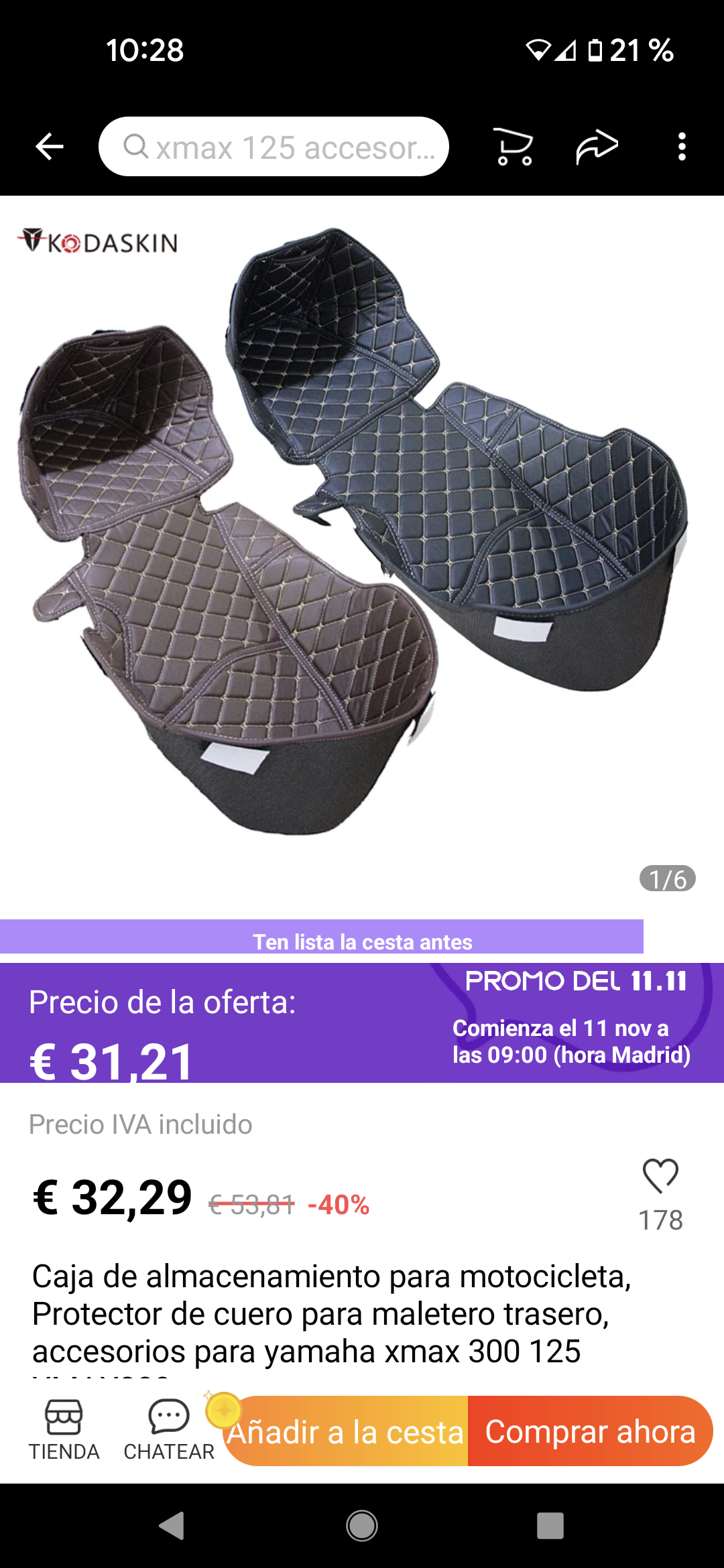Open system recent apps
The height and width of the screenshot is (1568, 724).
pyautogui.click(x=550, y=1526)
